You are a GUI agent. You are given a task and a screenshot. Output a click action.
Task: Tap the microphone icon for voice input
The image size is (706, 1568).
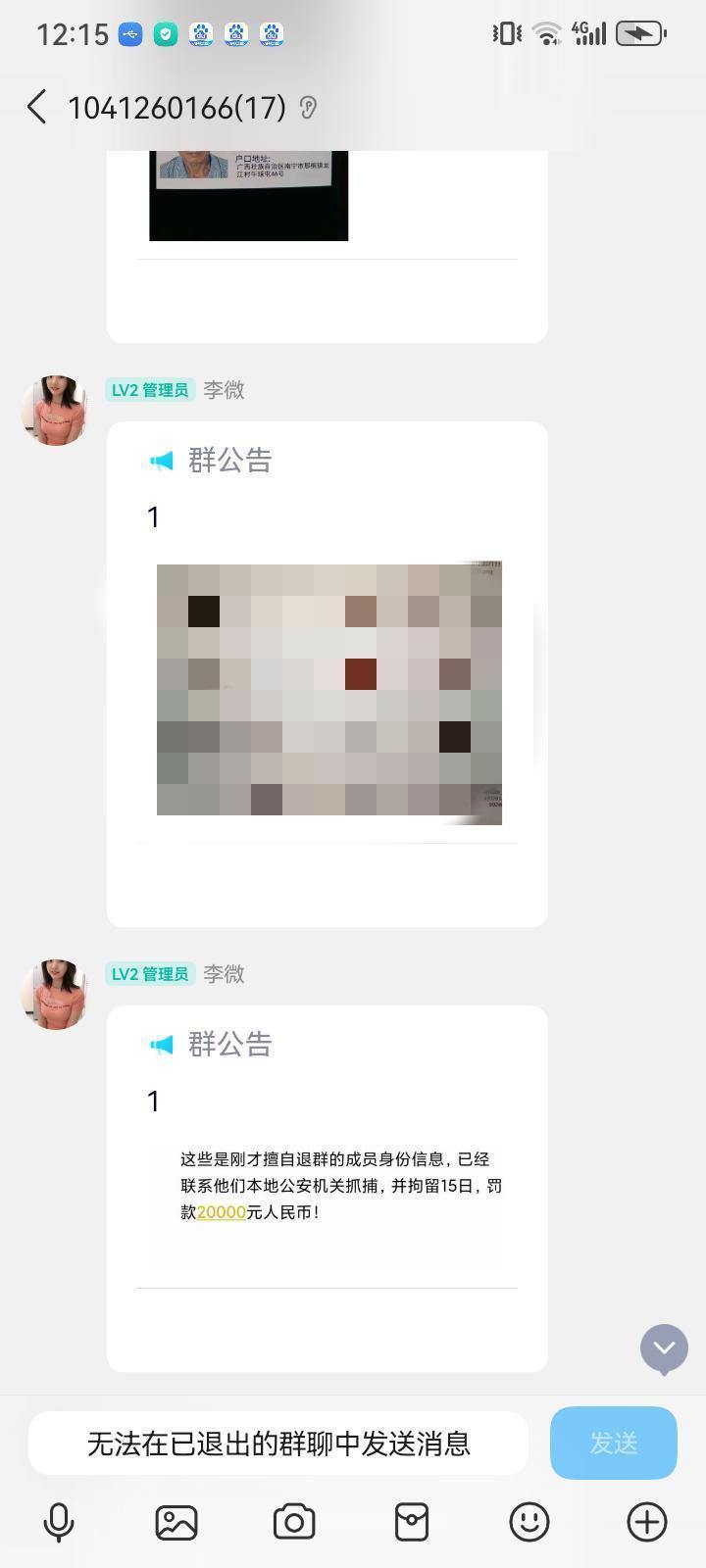coord(61,1522)
